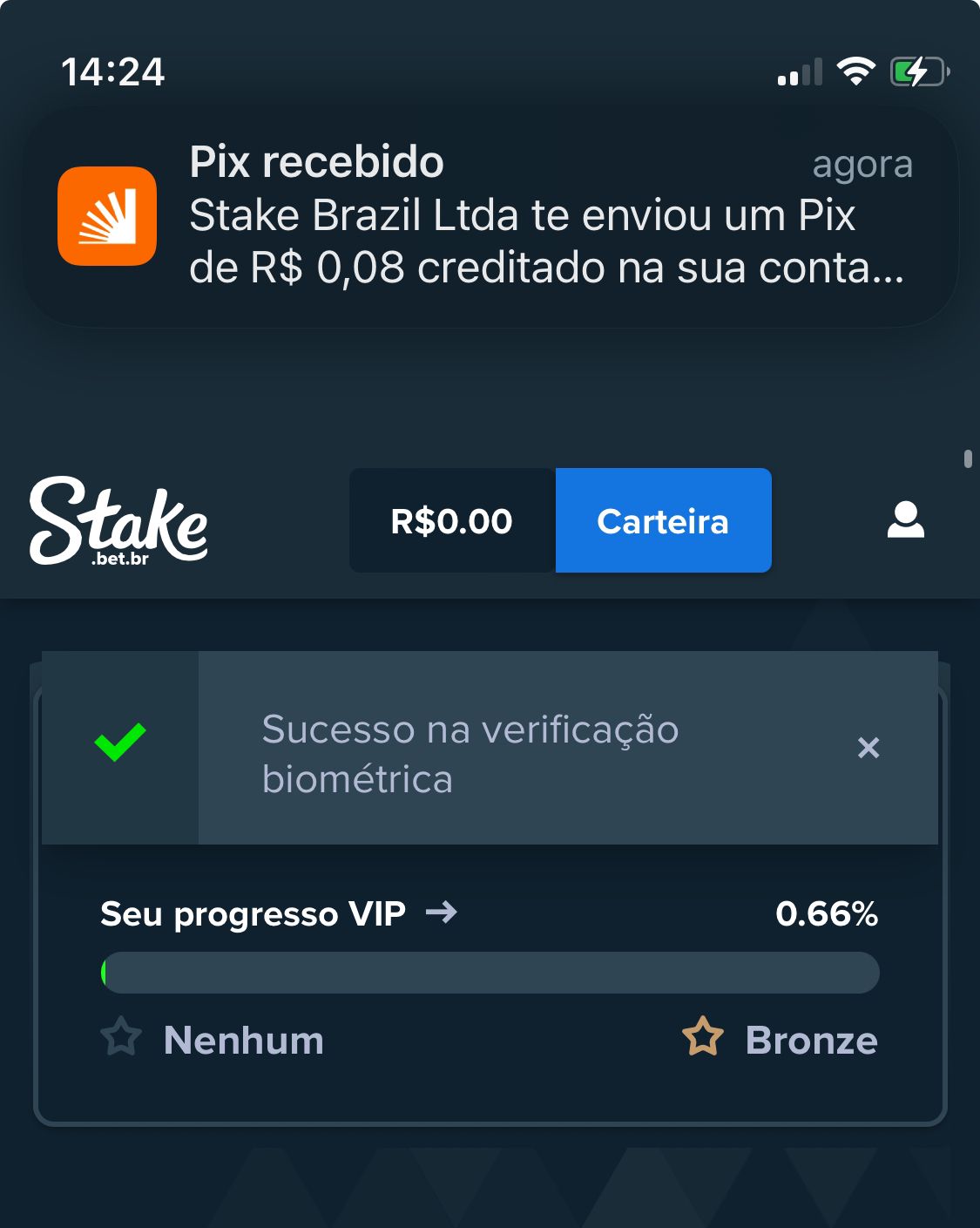
Task: Select the bronze star next to Bronze
Action: (x=703, y=1038)
